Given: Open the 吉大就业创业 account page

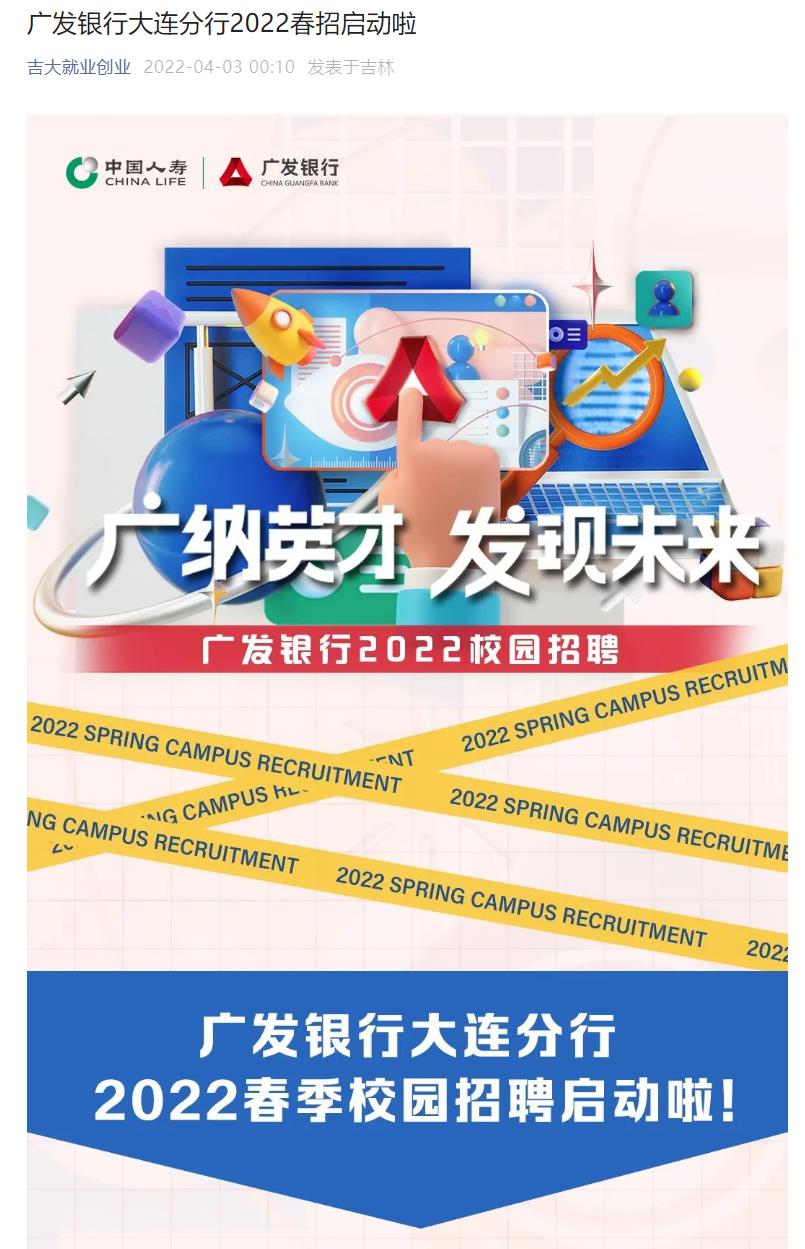Looking at the screenshot, I should 79,67.
